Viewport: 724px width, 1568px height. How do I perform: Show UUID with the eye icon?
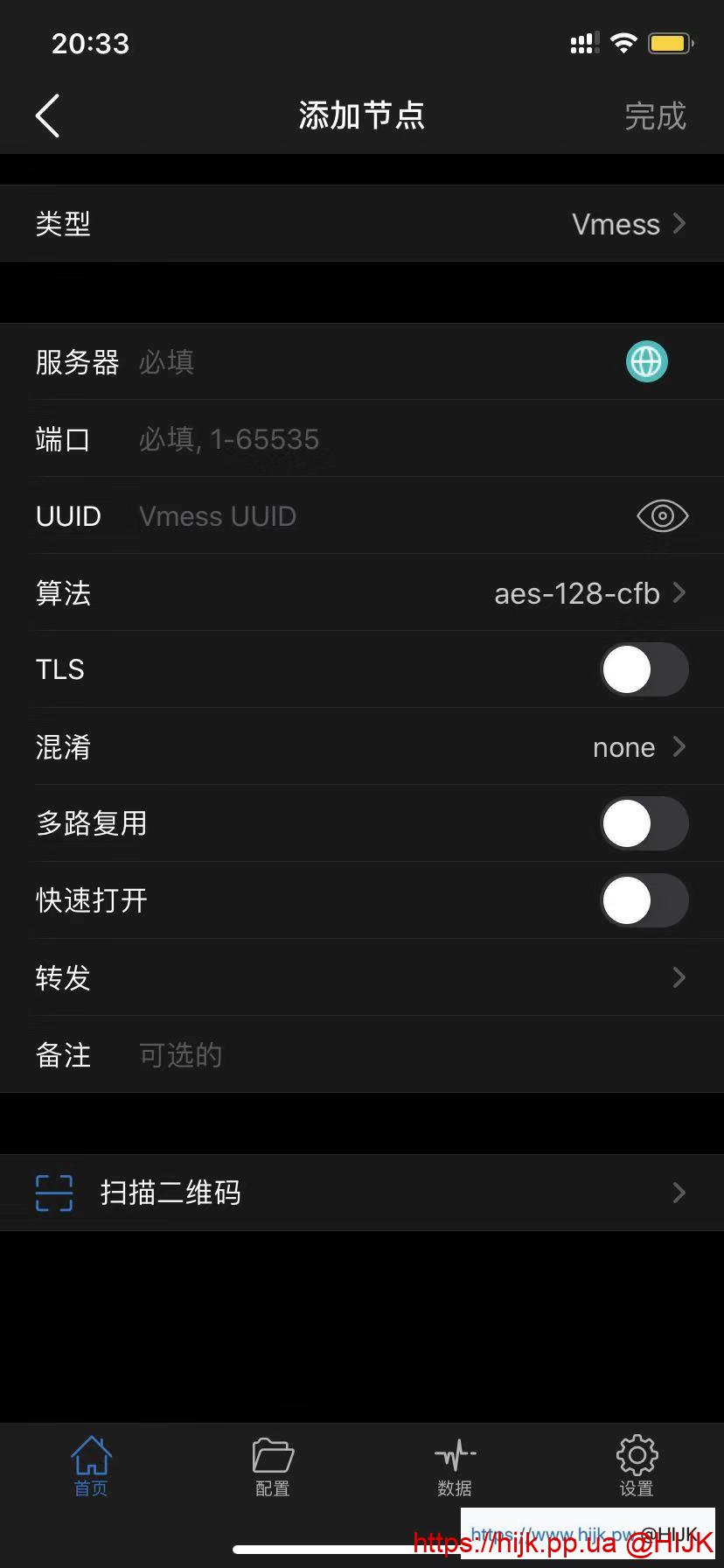(662, 516)
